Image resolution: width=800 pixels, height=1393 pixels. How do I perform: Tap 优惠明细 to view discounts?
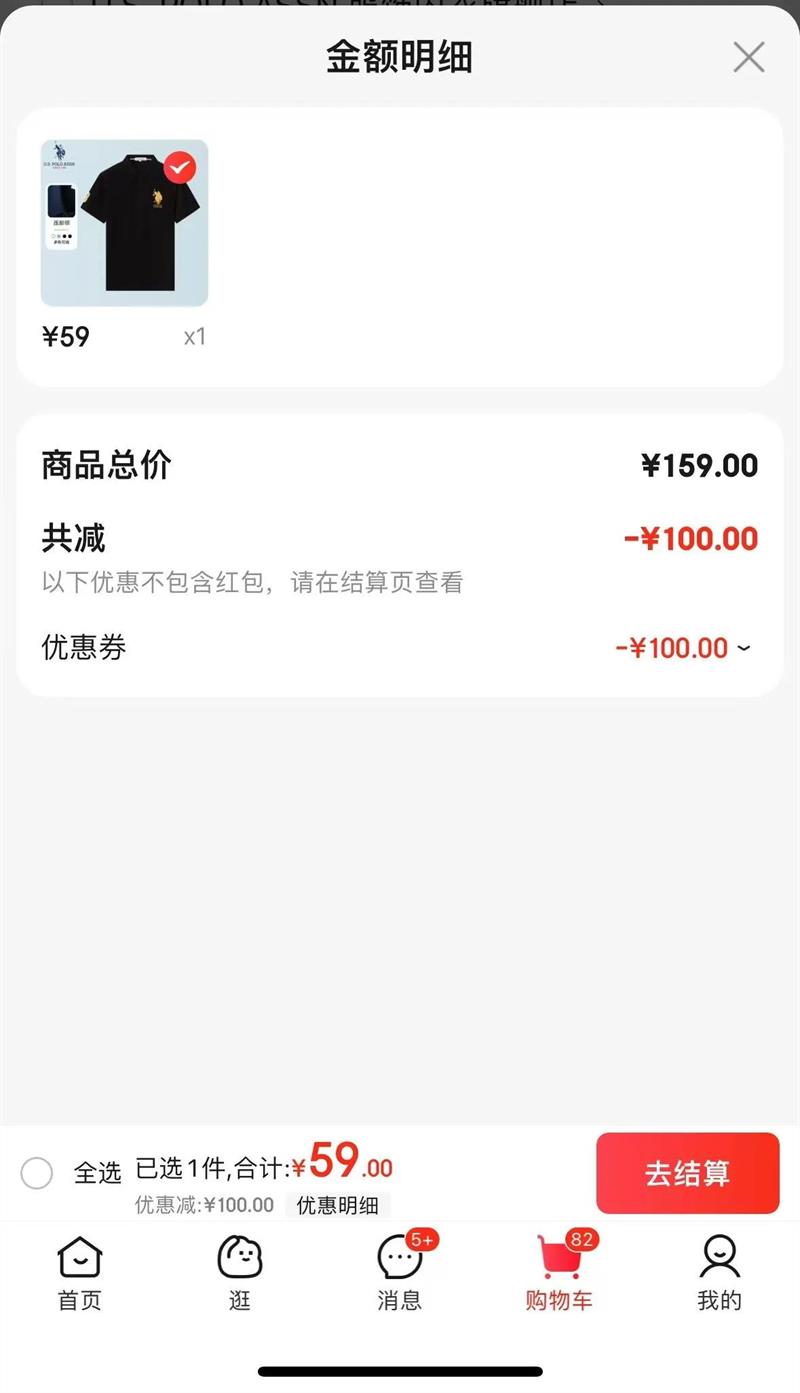(x=337, y=1205)
